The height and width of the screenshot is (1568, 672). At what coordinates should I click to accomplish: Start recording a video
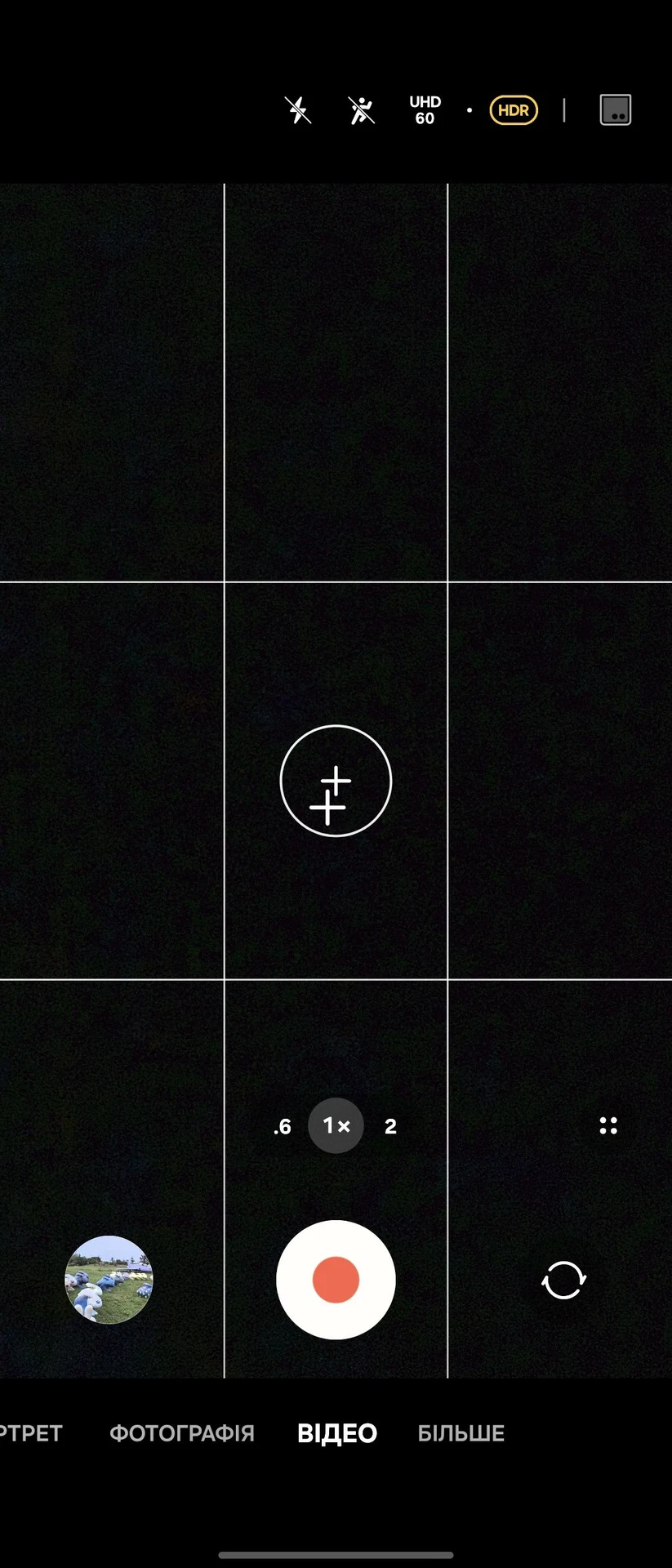tap(336, 1280)
